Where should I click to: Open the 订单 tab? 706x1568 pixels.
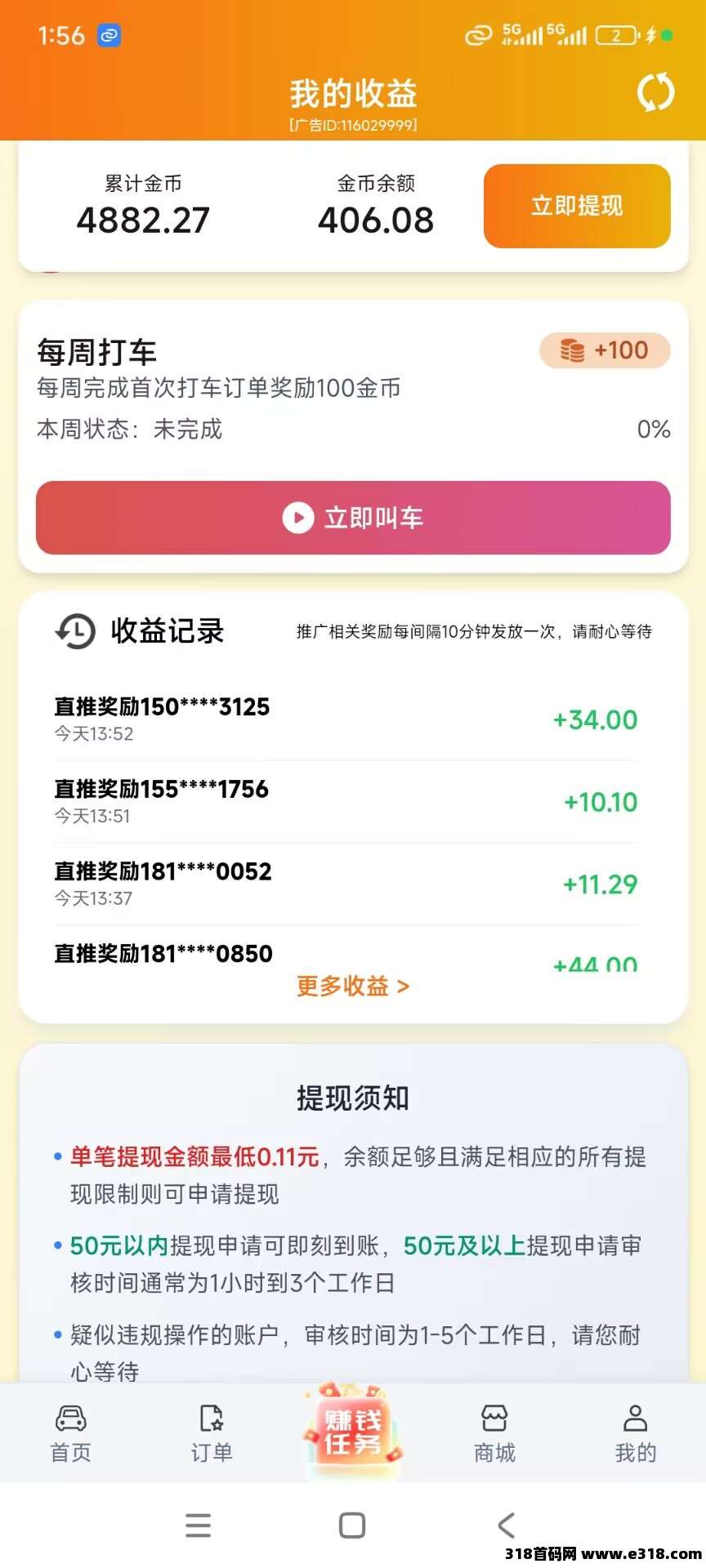pos(212,1434)
